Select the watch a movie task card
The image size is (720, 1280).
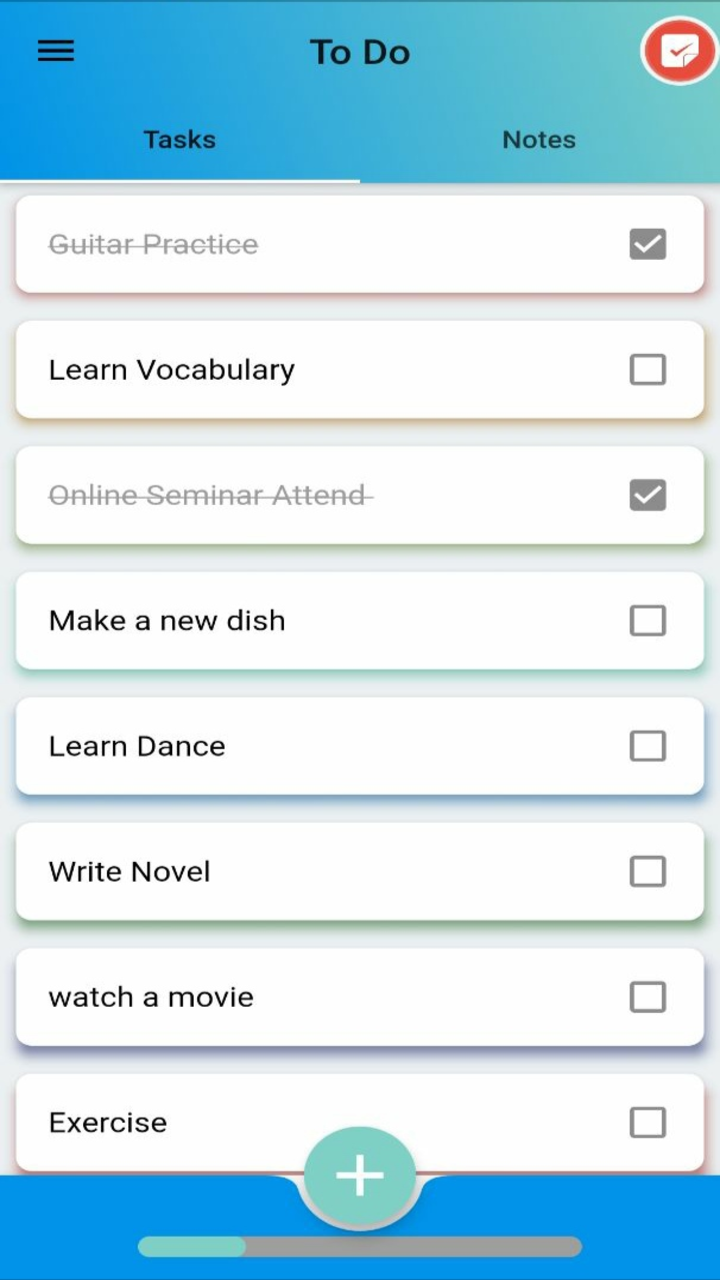tap(300, 996)
